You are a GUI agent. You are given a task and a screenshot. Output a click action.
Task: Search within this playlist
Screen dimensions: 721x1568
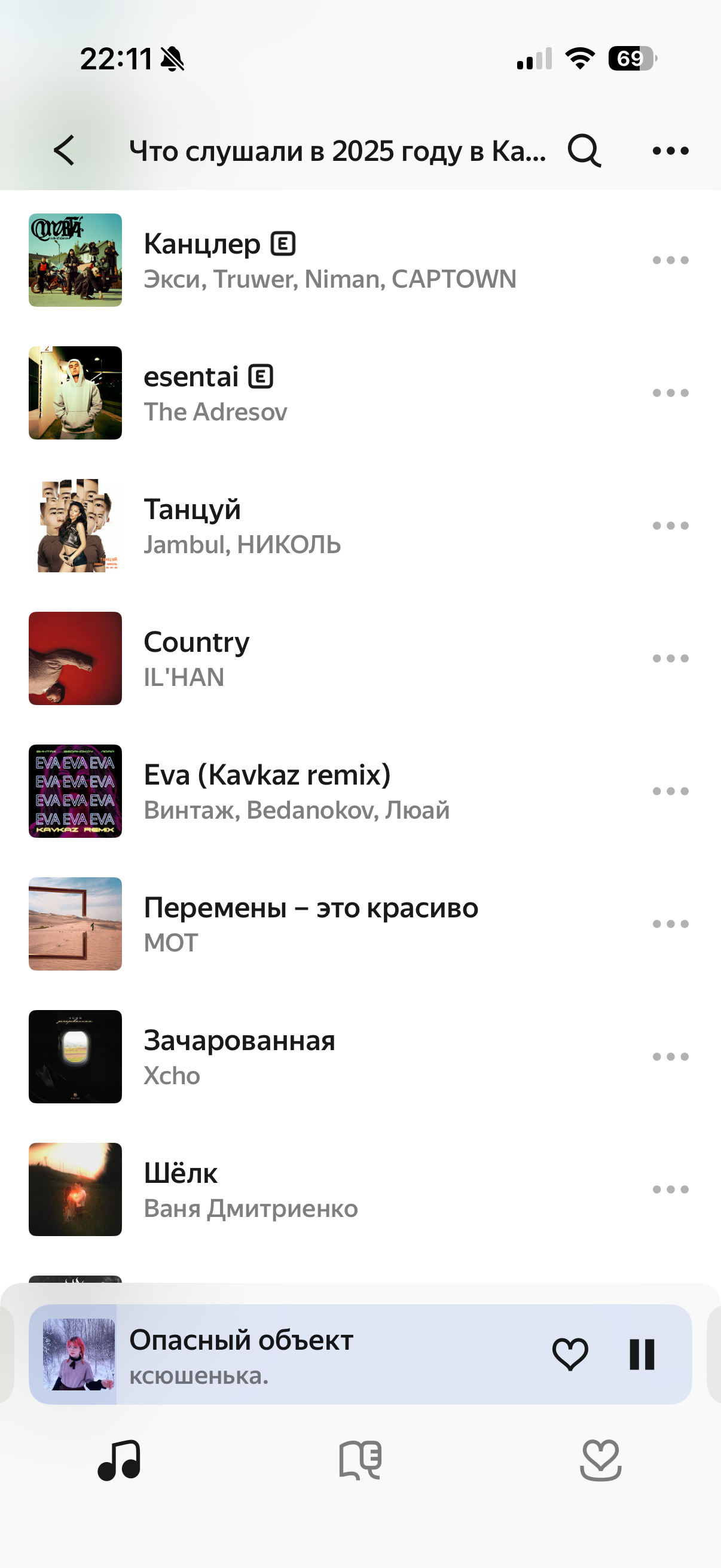coord(583,150)
